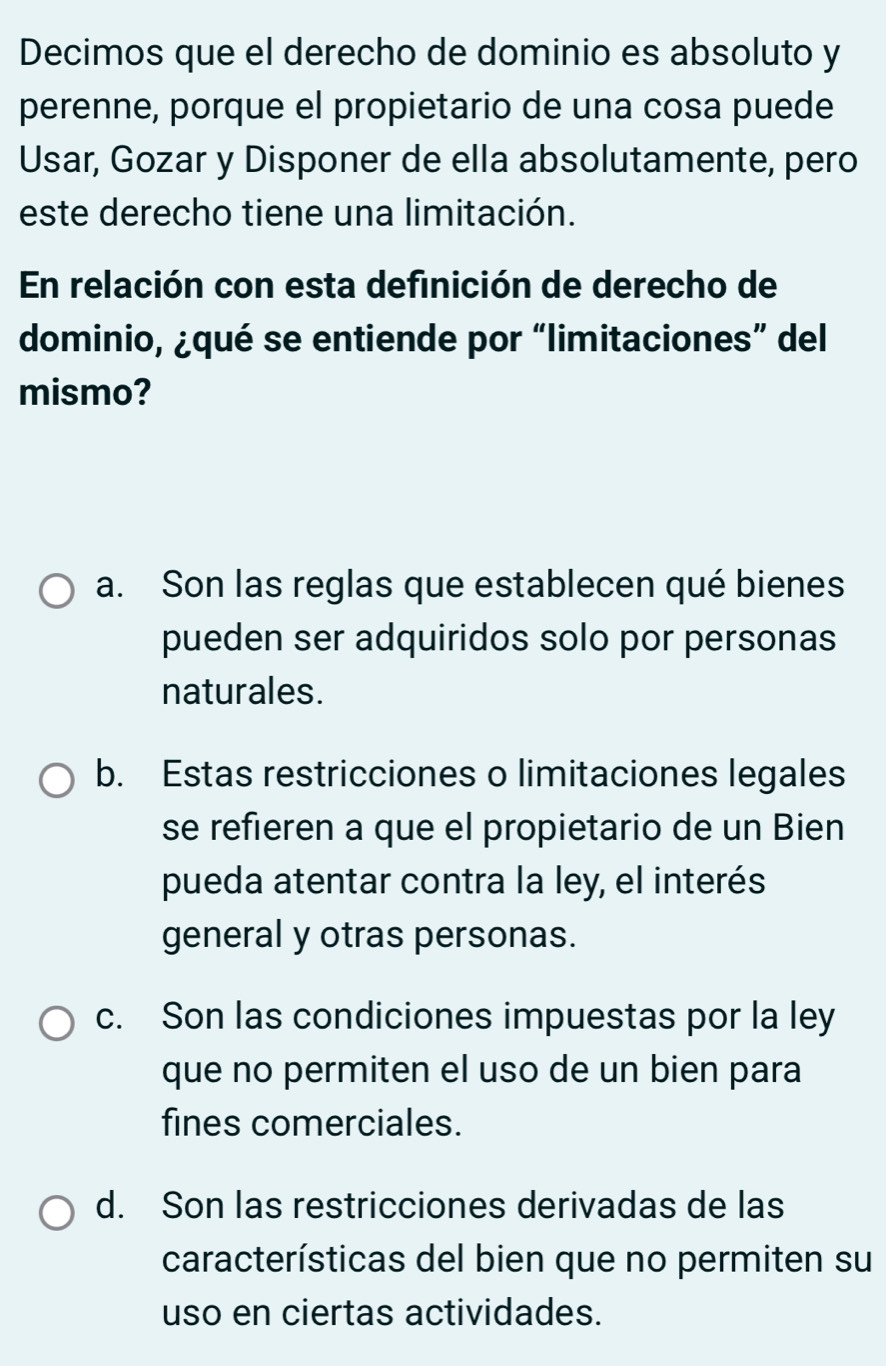Mark option d about características del bien
886x1366 pixels.
[x=58, y=1214]
